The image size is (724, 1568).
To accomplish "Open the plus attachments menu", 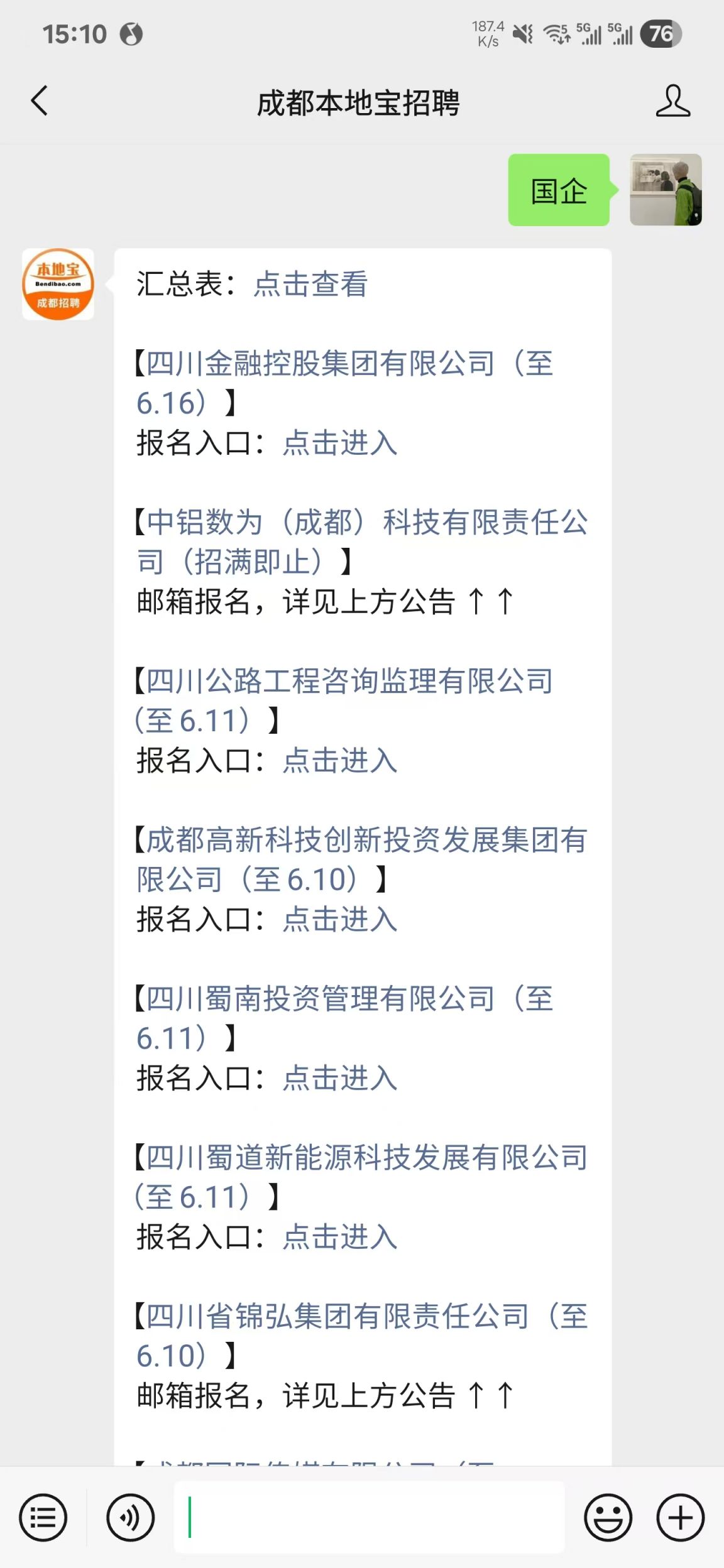I will (681, 1518).
